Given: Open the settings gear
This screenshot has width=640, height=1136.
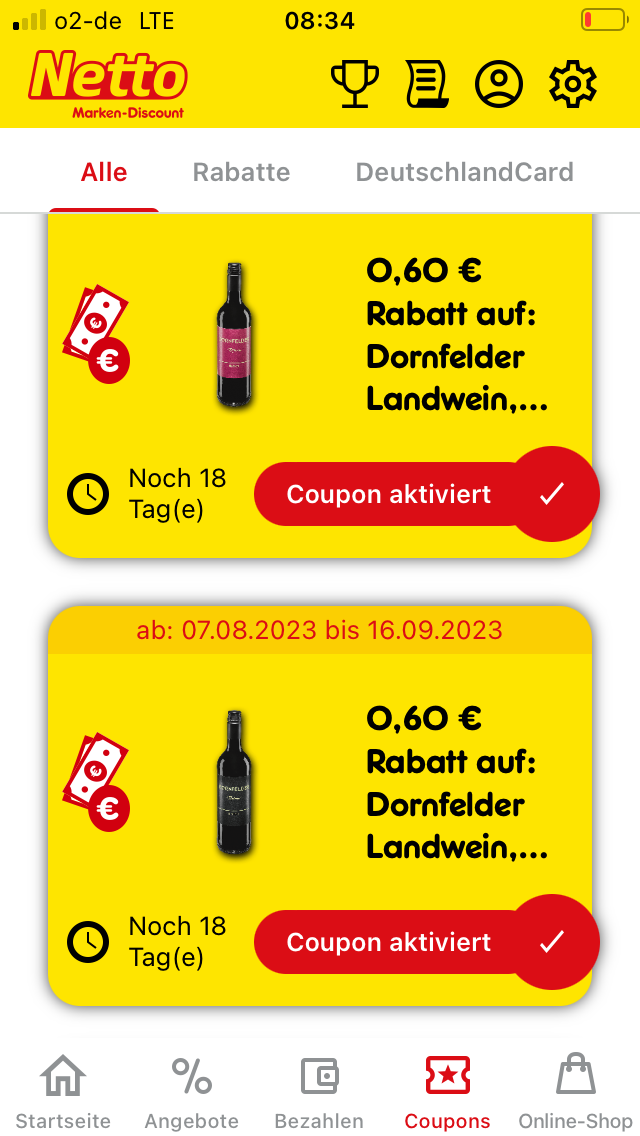Looking at the screenshot, I should (573, 84).
